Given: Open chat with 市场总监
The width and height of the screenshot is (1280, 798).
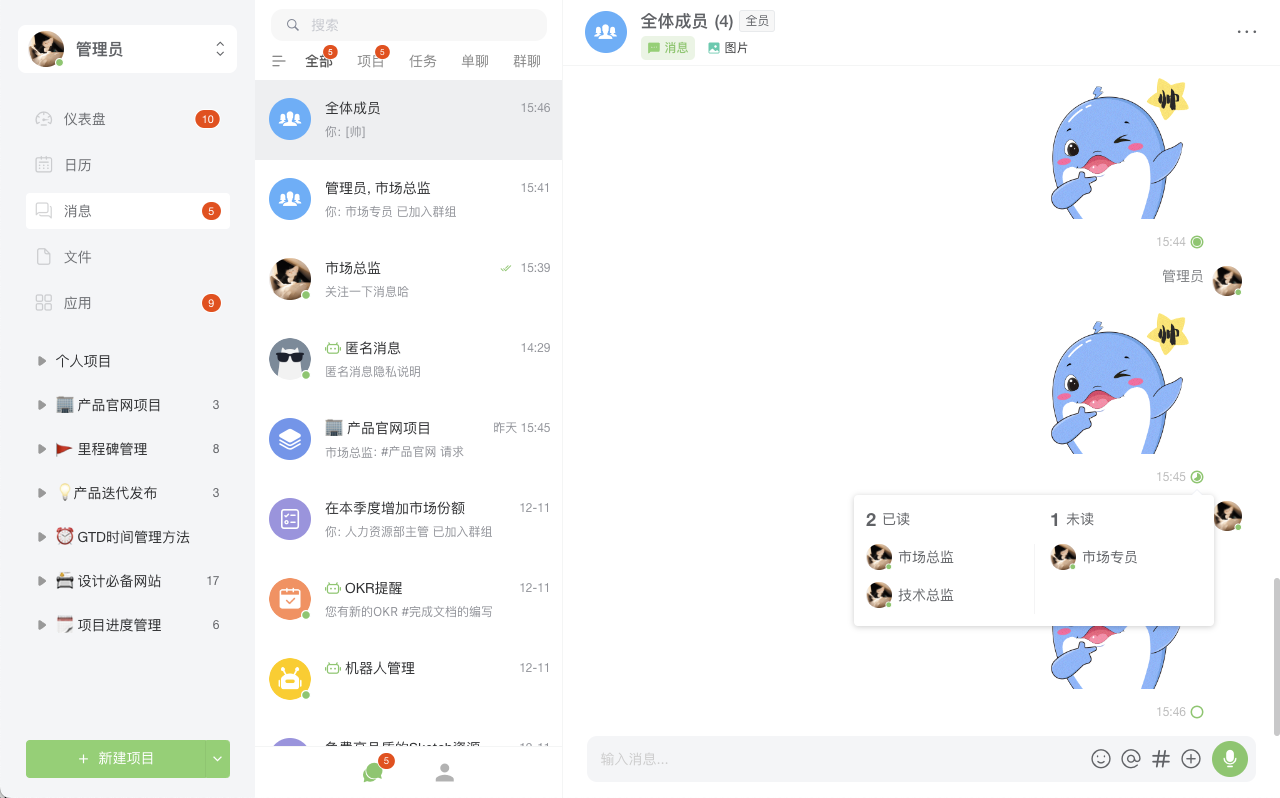Looking at the screenshot, I should click(x=408, y=279).
